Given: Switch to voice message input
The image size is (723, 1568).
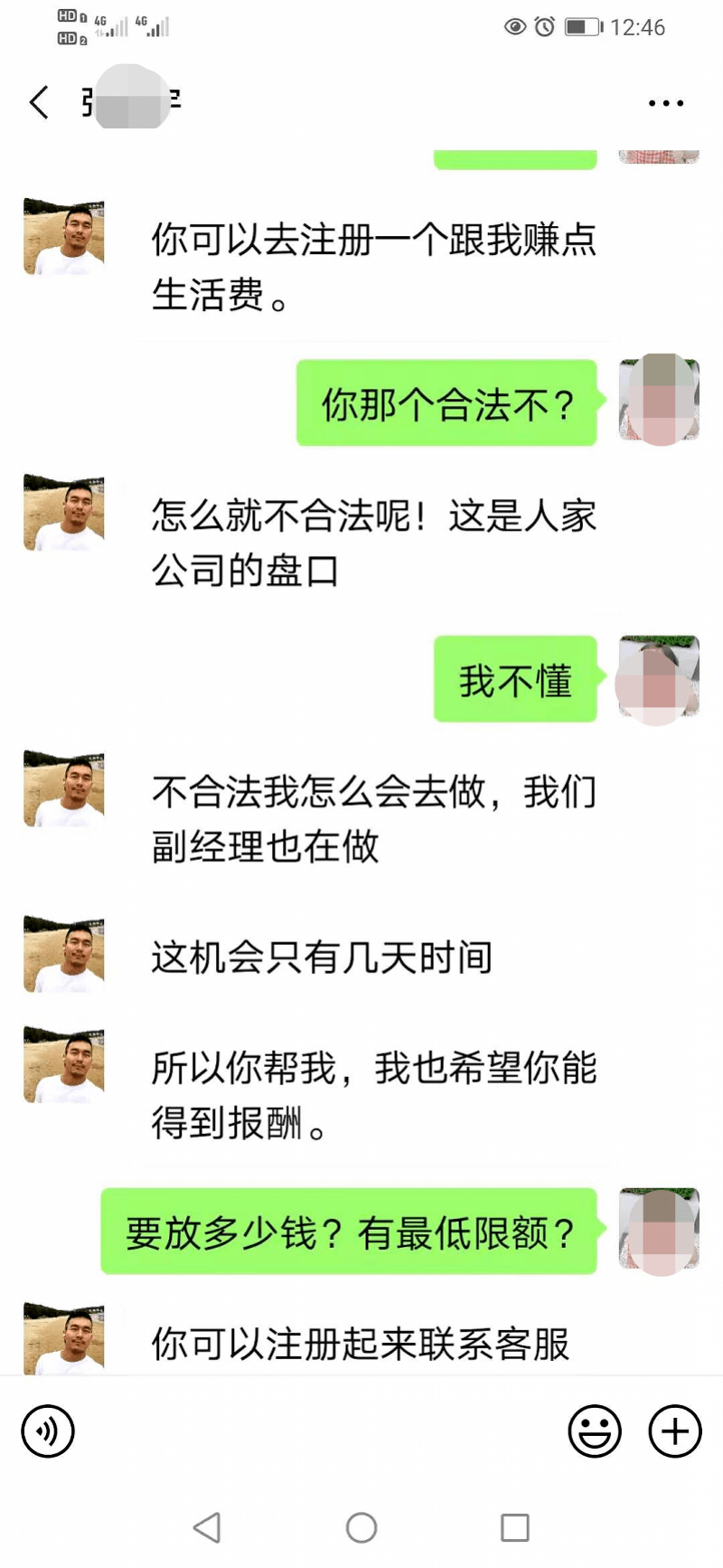Looking at the screenshot, I should click(x=48, y=1431).
